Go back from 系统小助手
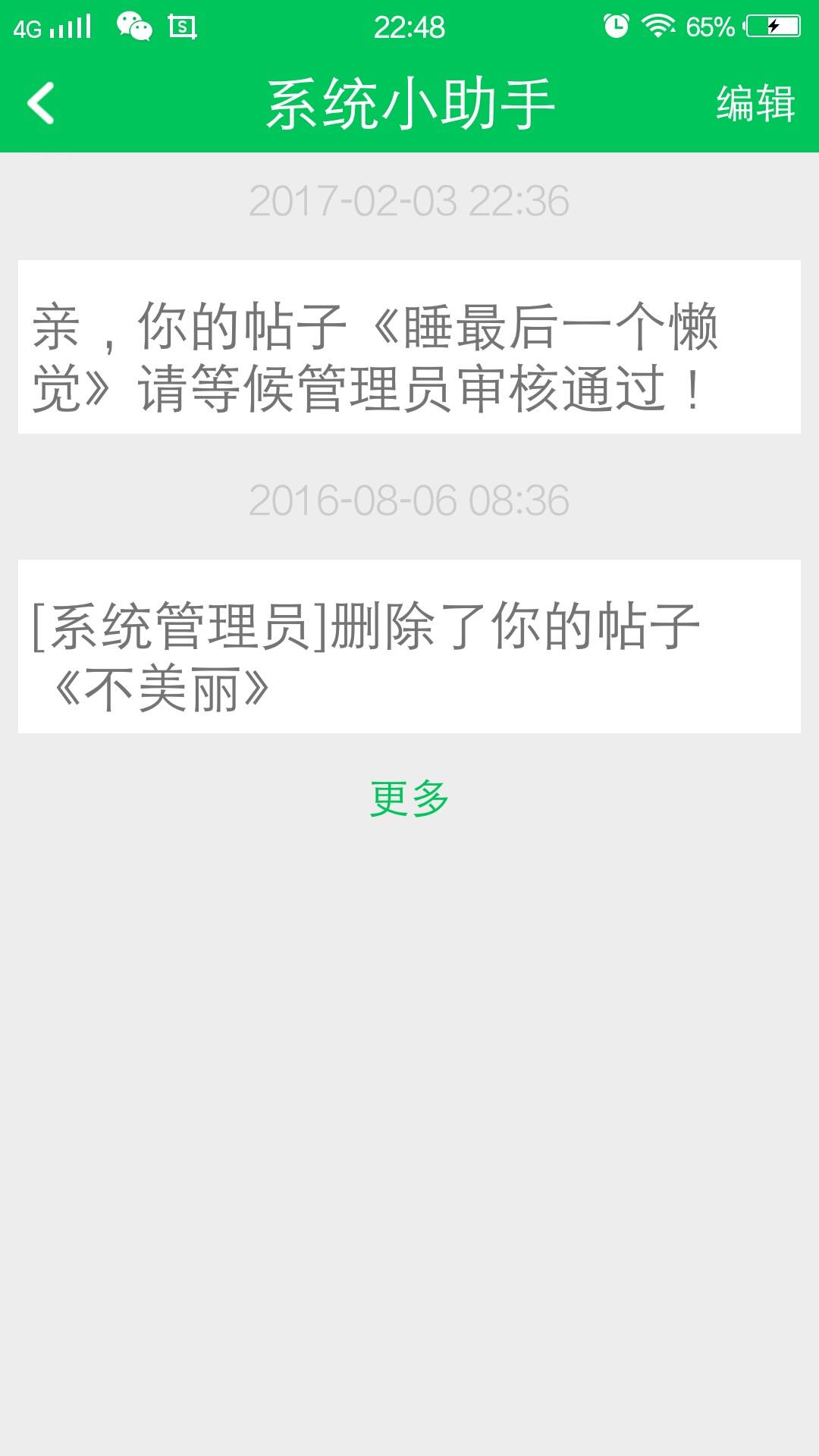The height and width of the screenshot is (1456, 819). [41, 103]
